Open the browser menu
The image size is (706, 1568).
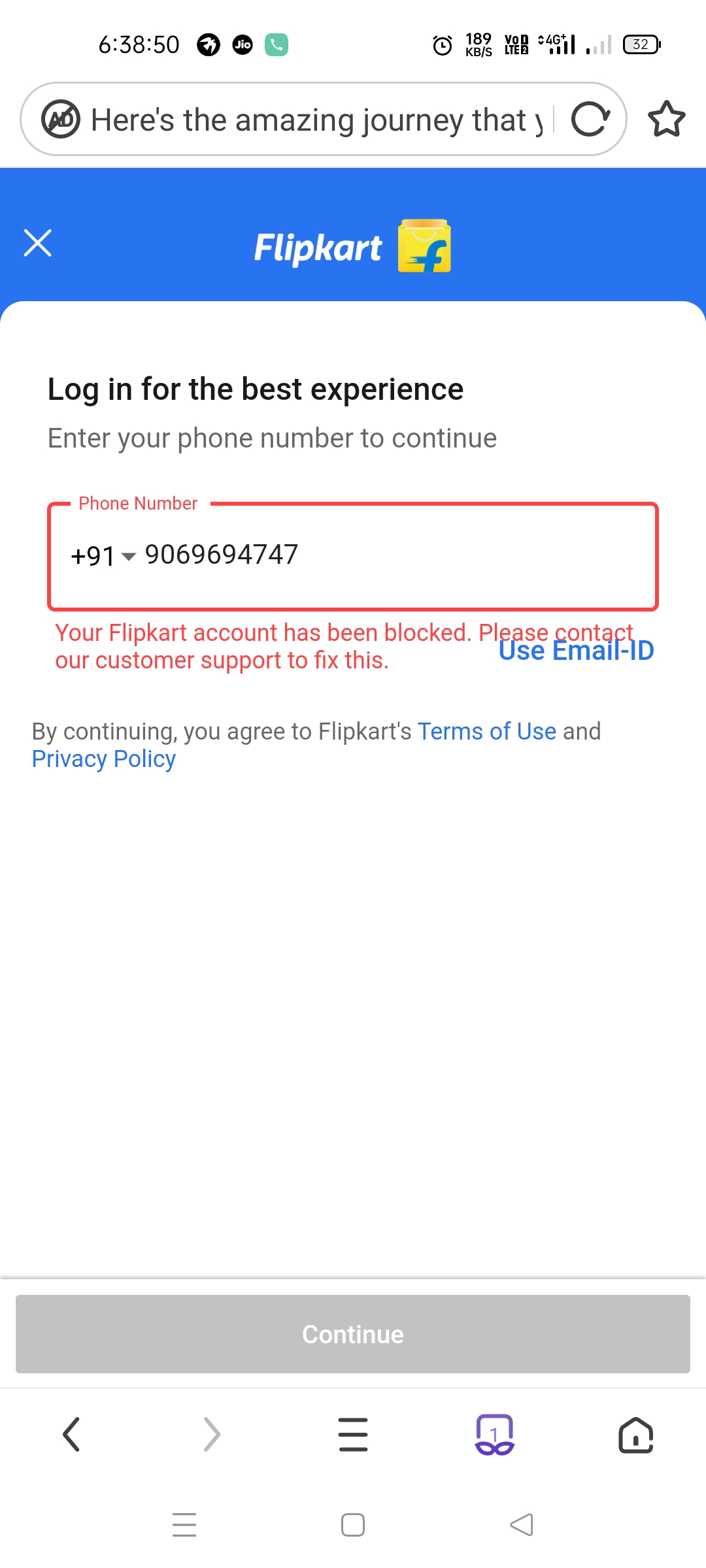click(x=353, y=1435)
